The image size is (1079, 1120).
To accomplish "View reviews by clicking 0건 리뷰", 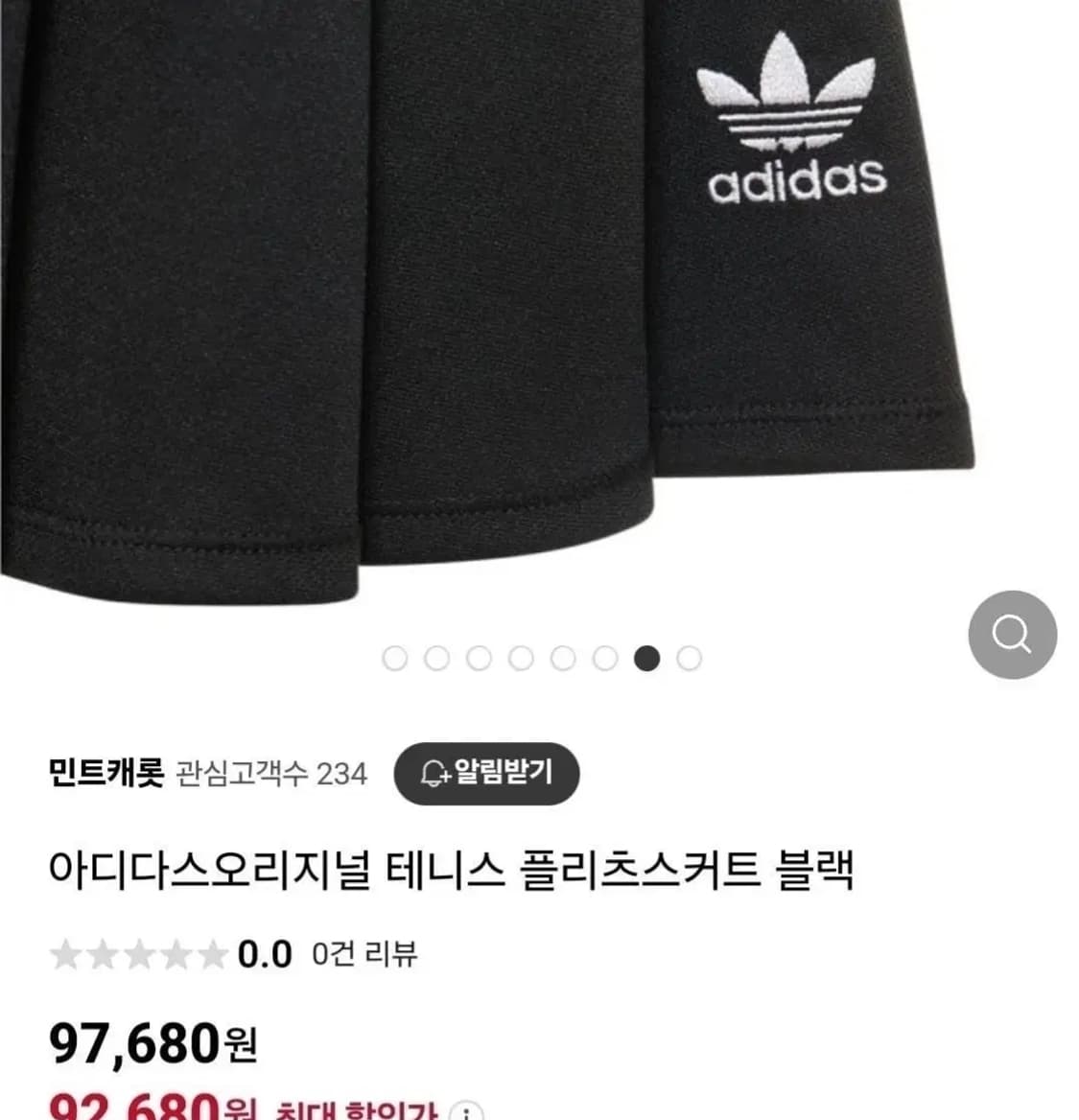I will (365, 952).
